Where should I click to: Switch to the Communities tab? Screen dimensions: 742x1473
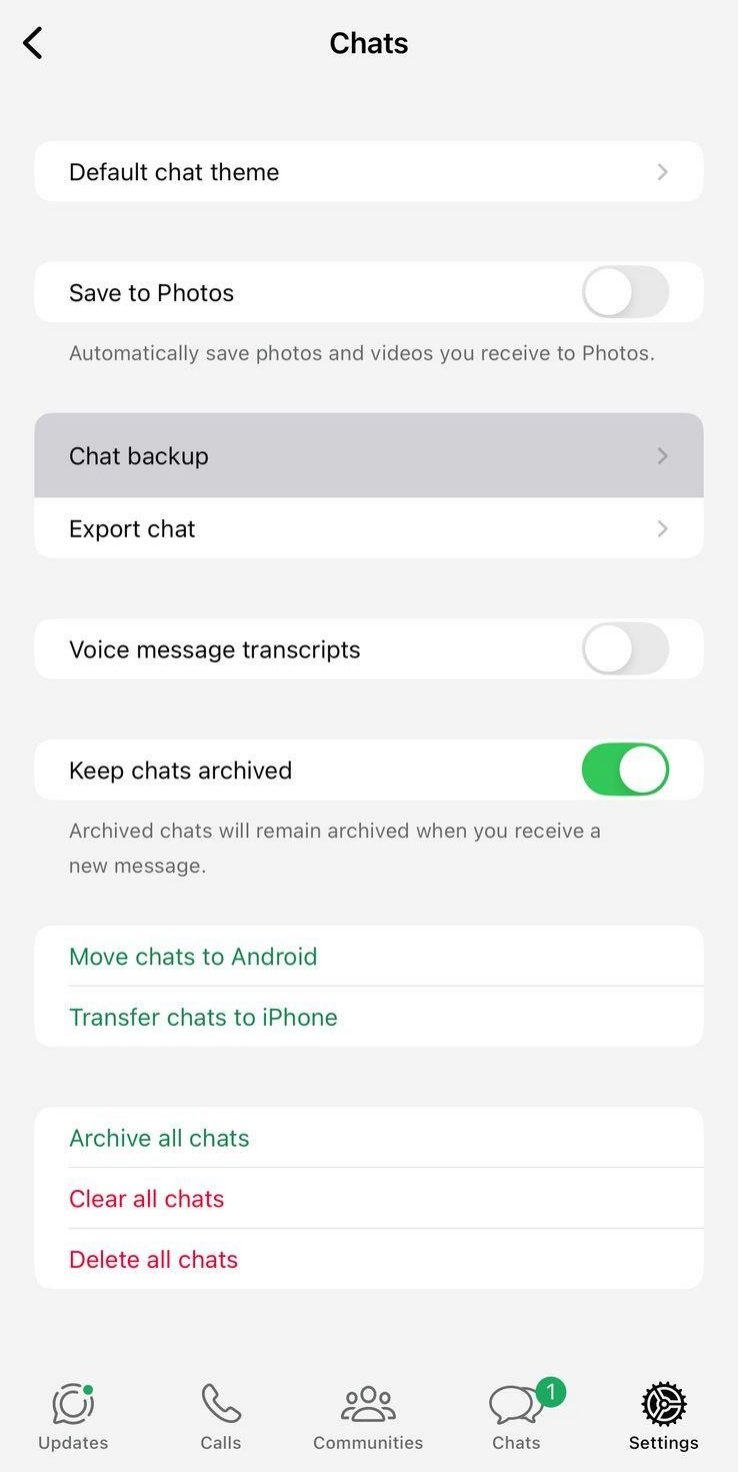[368, 1416]
